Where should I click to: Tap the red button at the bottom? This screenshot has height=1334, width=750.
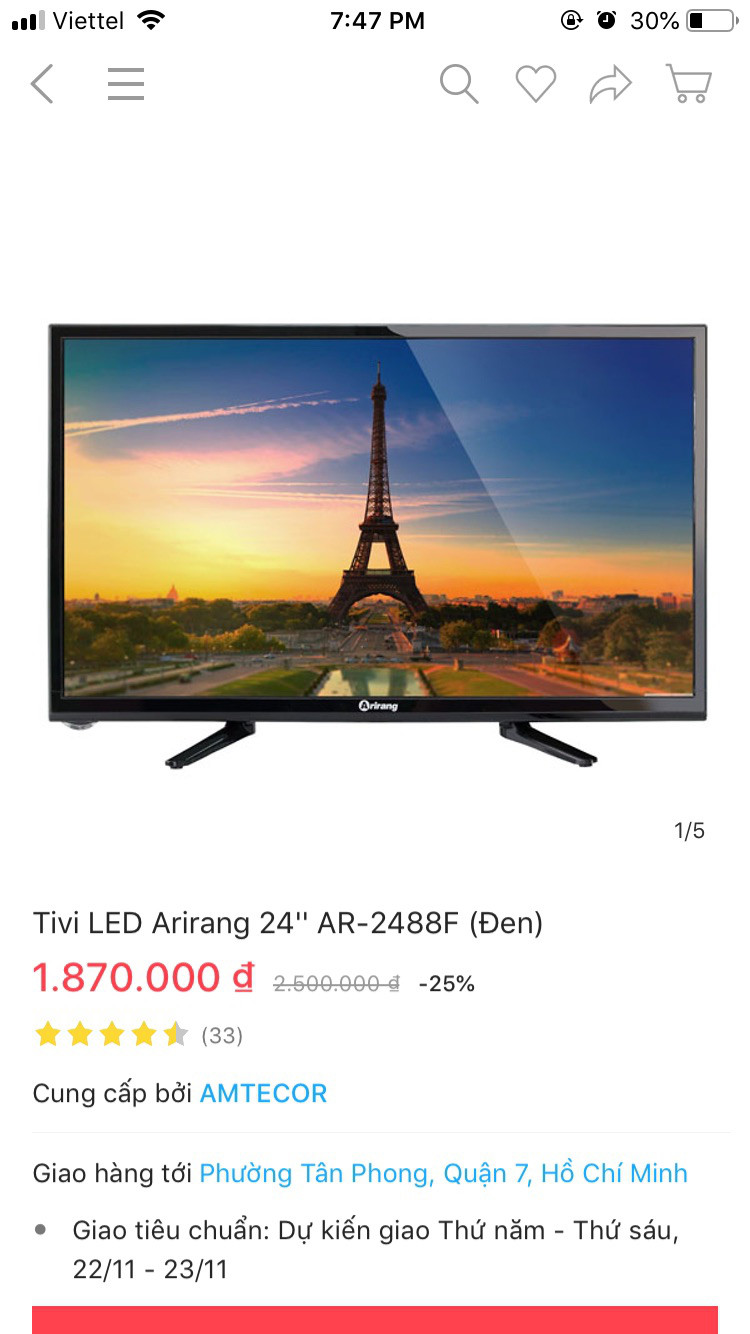coord(375,1320)
